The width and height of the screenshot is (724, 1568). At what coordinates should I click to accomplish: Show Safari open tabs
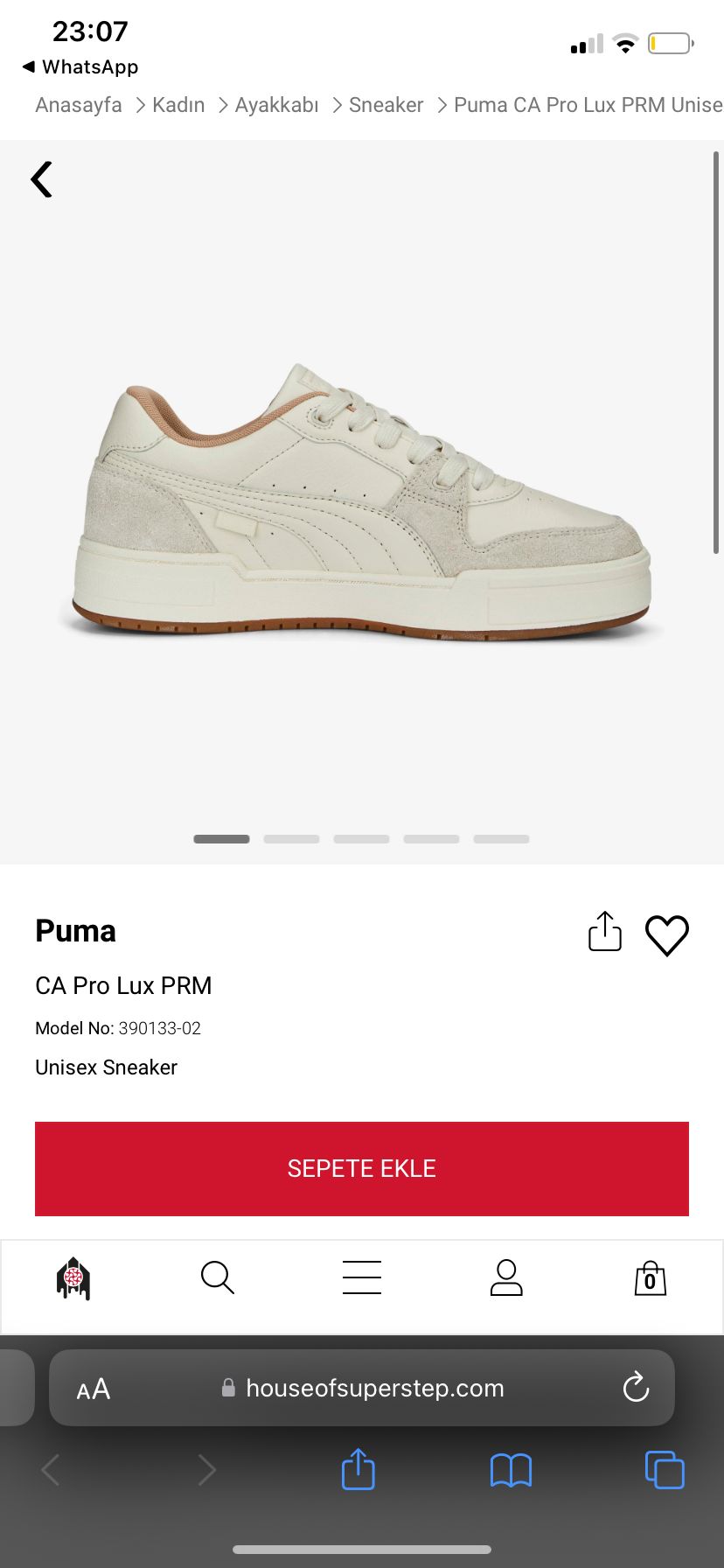pyautogui.click(x=665, y=1469)
